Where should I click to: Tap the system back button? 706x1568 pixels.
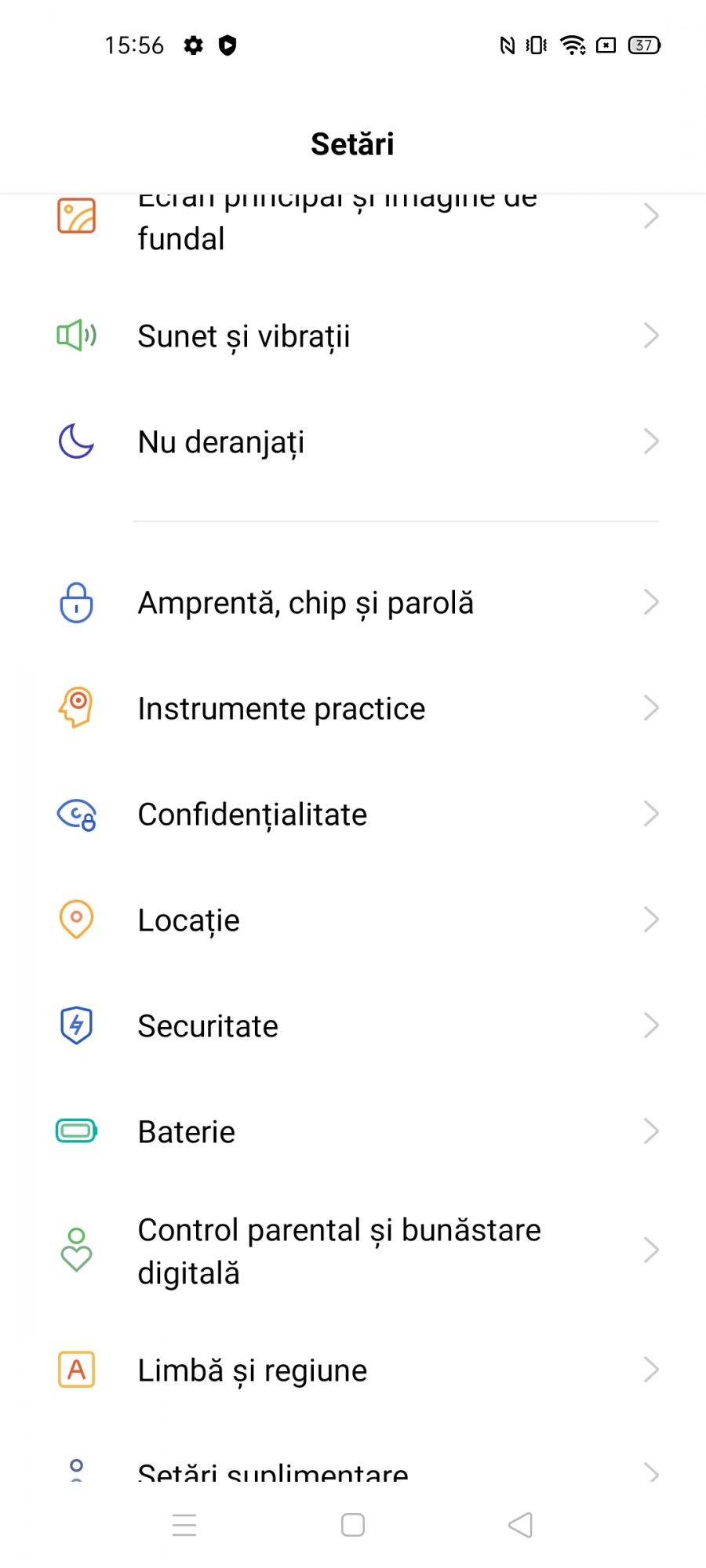coord(520,1525)
